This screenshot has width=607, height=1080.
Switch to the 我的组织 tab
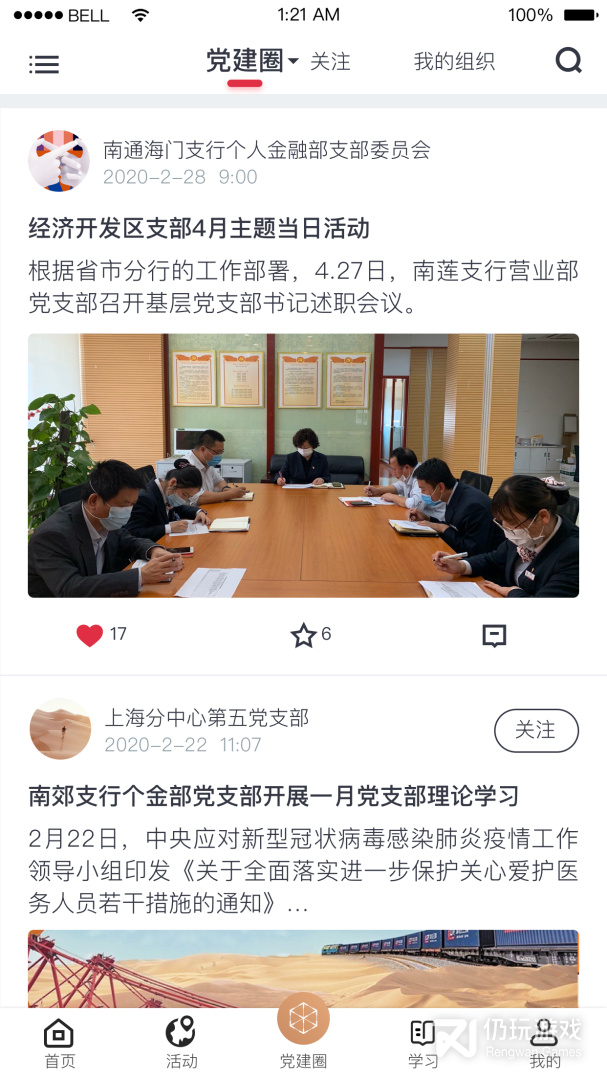click(454, 62)
